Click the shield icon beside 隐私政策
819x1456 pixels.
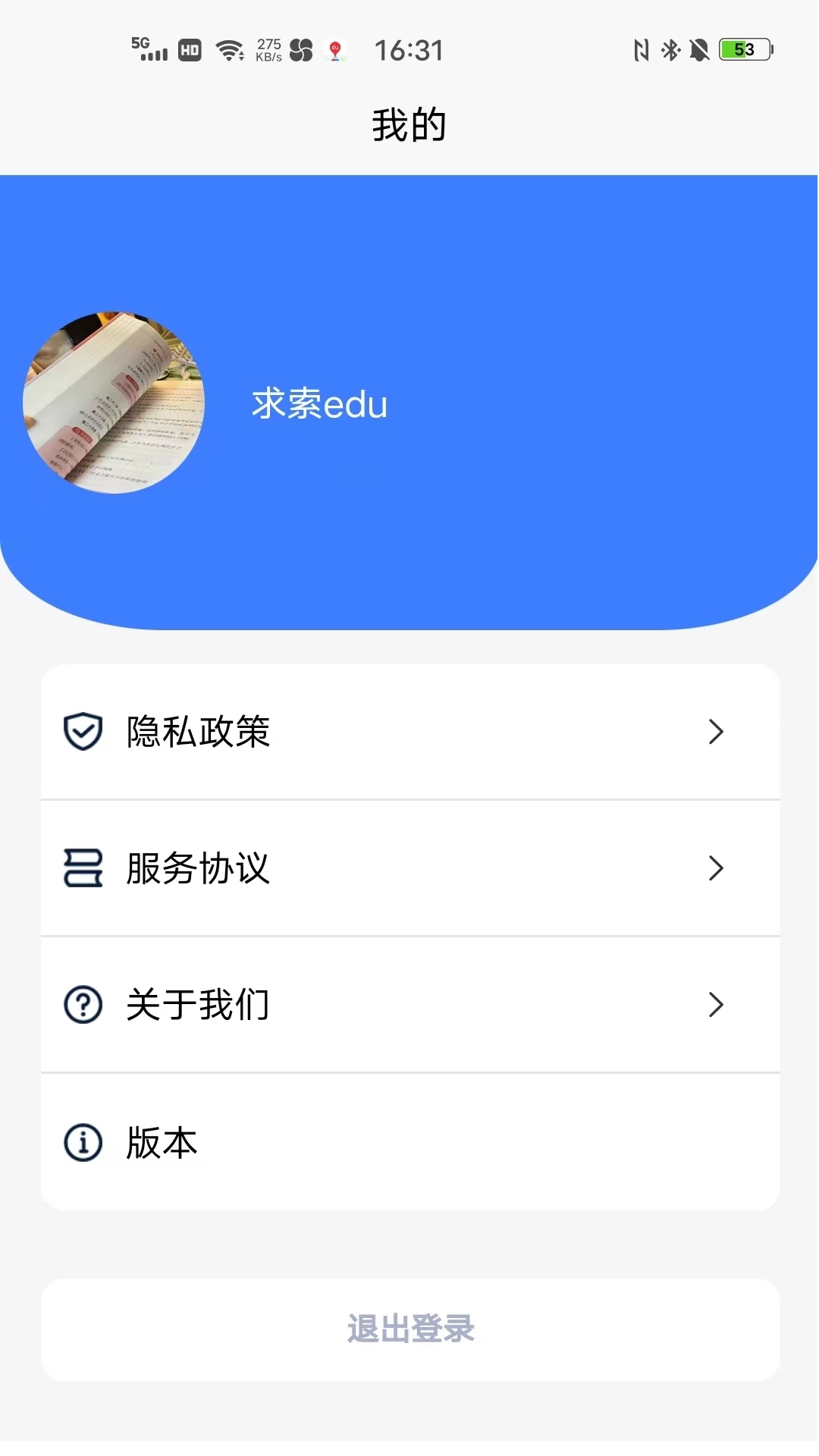click(x=82, y=731)
